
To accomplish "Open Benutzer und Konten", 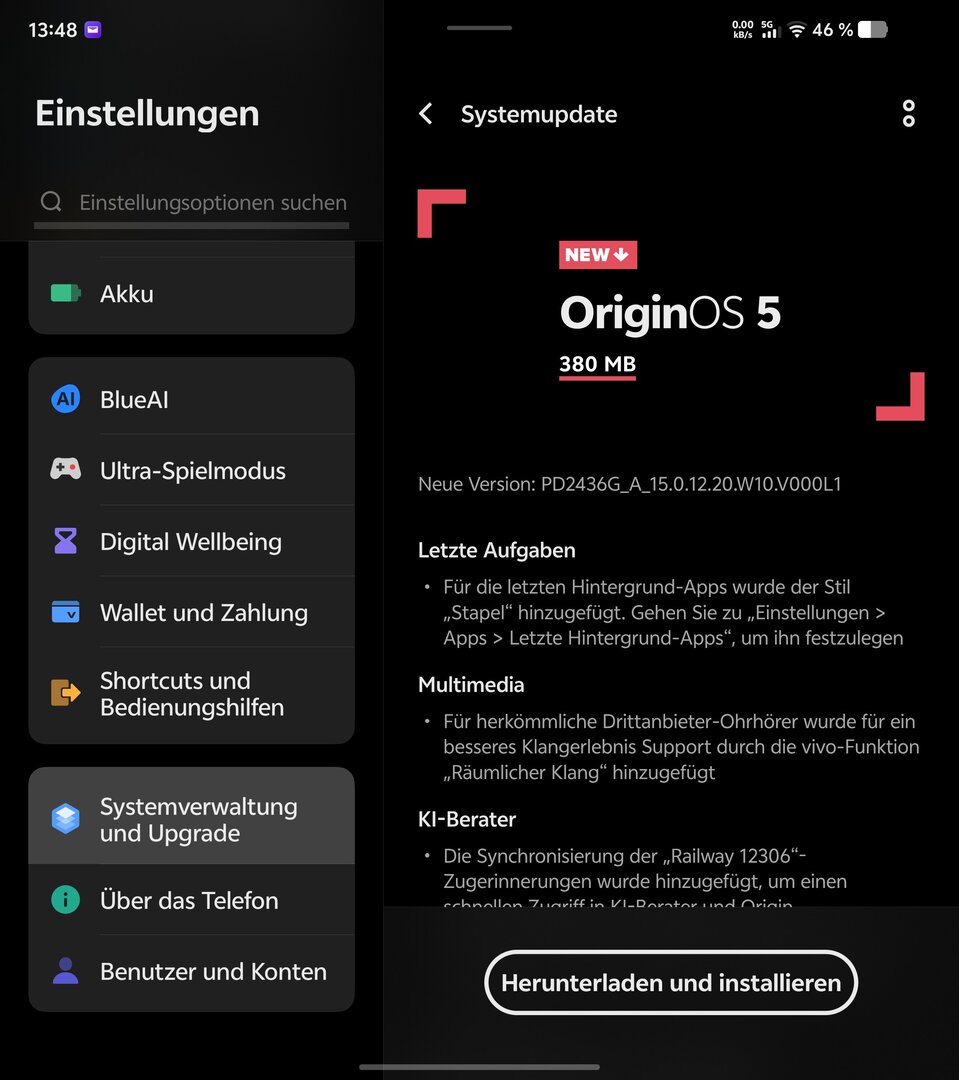I will [x=191, y=971].
